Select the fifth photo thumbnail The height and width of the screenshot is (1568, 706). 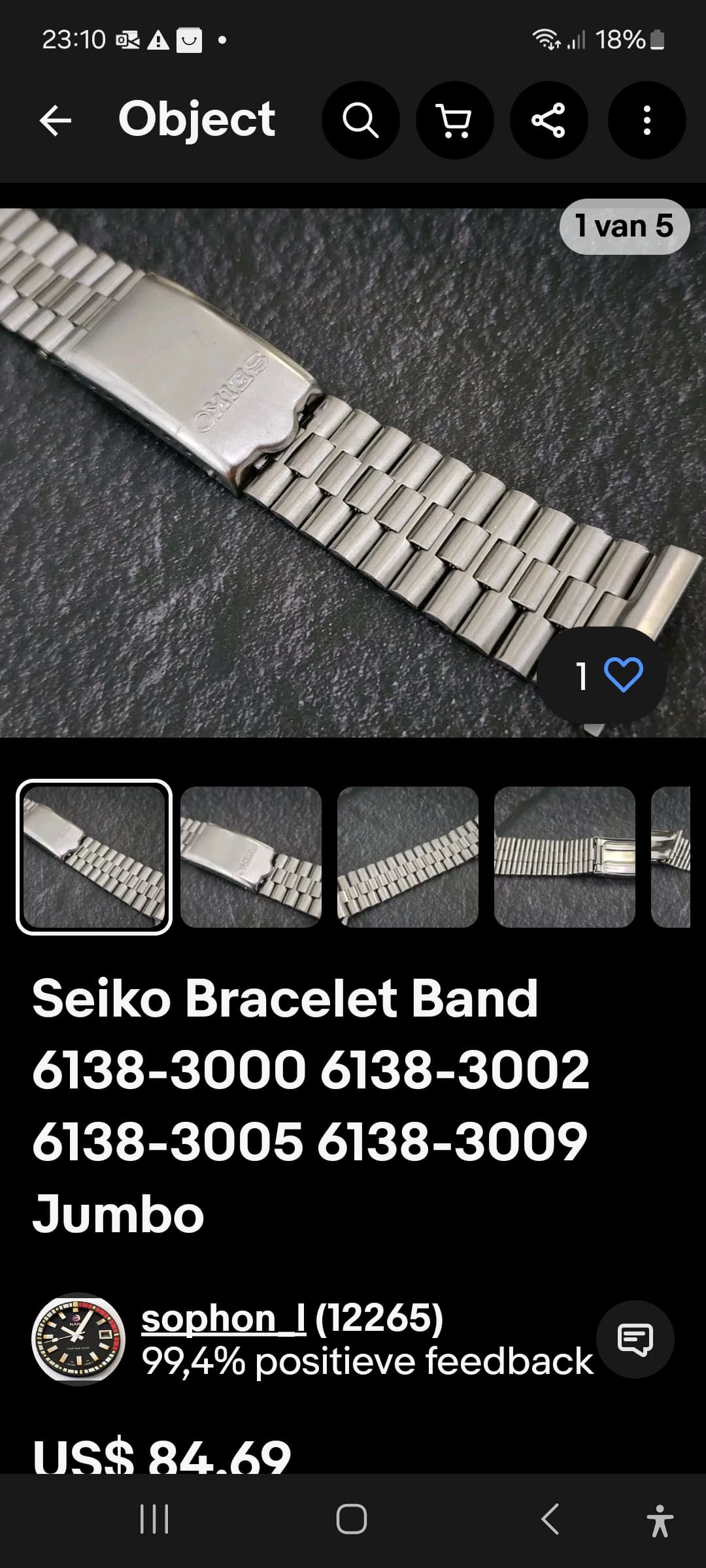point(671,857)
